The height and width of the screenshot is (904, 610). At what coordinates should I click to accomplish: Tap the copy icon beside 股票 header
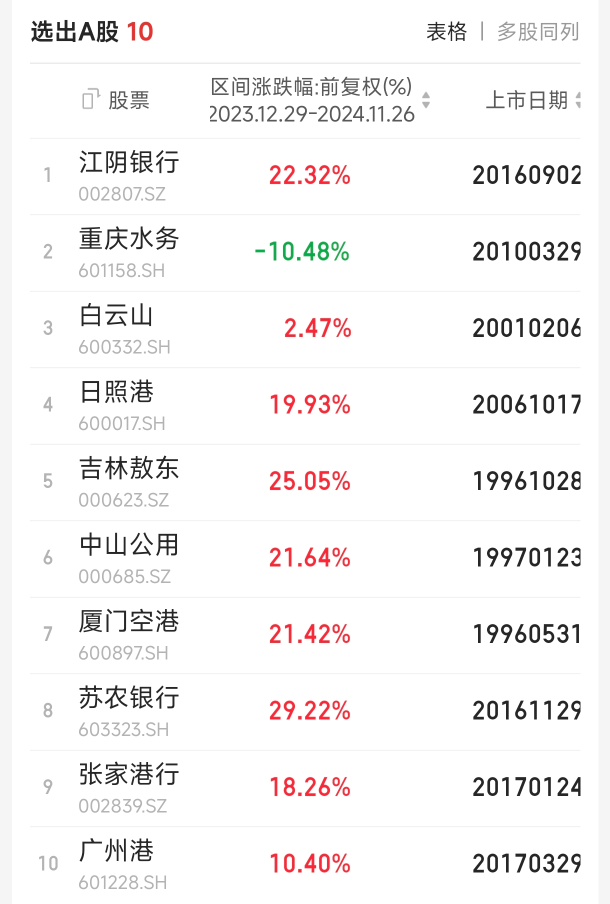pyautogui.click(x=91, y=99)
